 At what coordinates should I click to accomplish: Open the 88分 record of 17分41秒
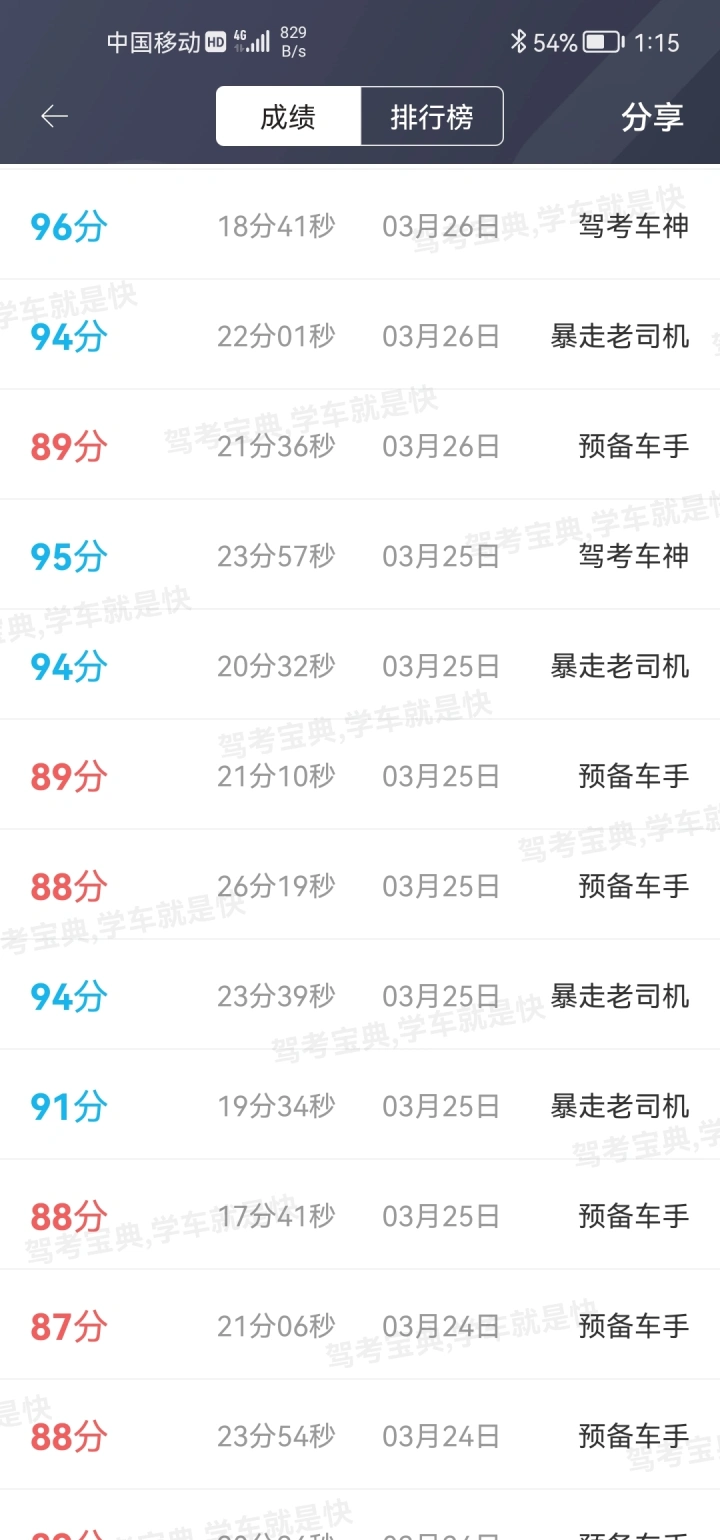pos(360,1215)
